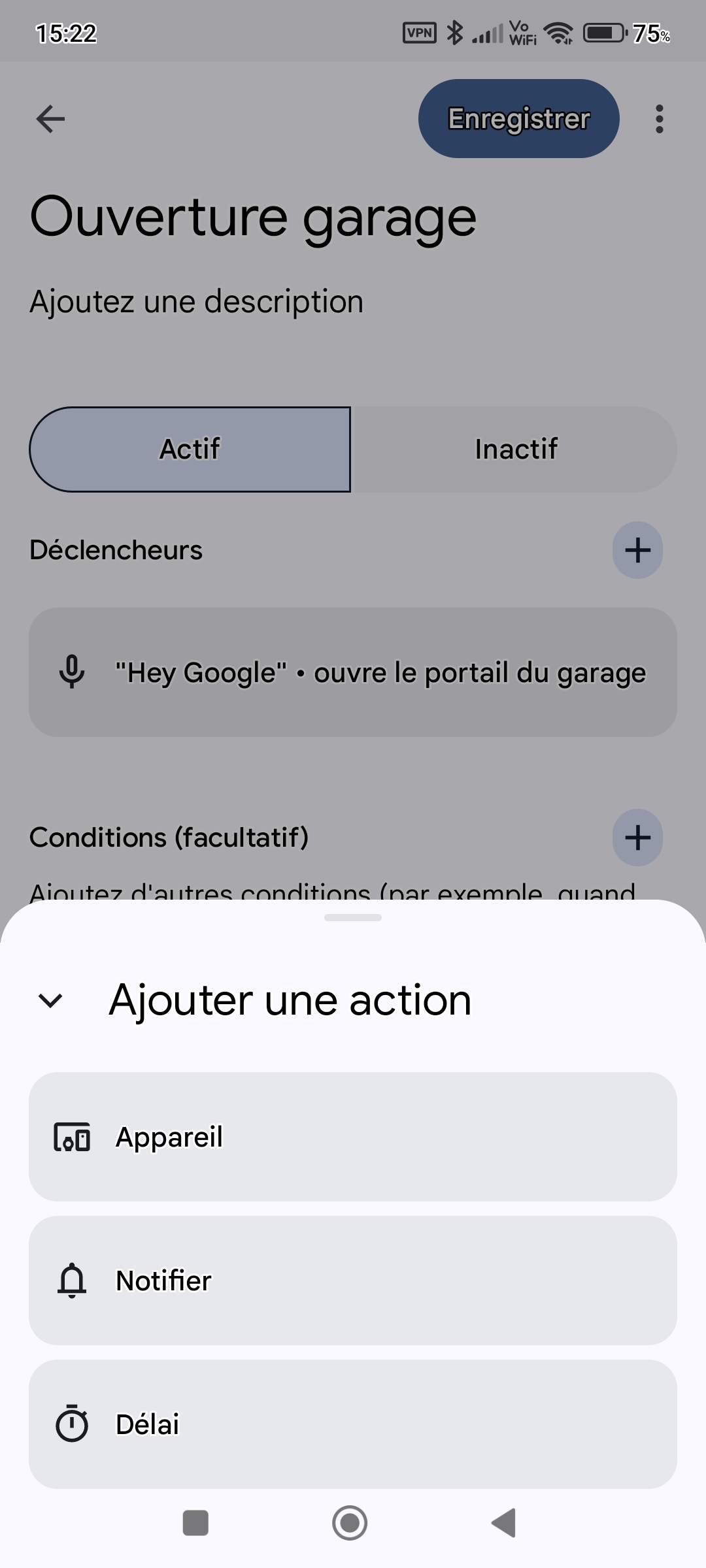706x1568 pixels.
Task: Open the "Hey Google" voice trigger card
Action: pyautogui.click(x=353, y=672)
